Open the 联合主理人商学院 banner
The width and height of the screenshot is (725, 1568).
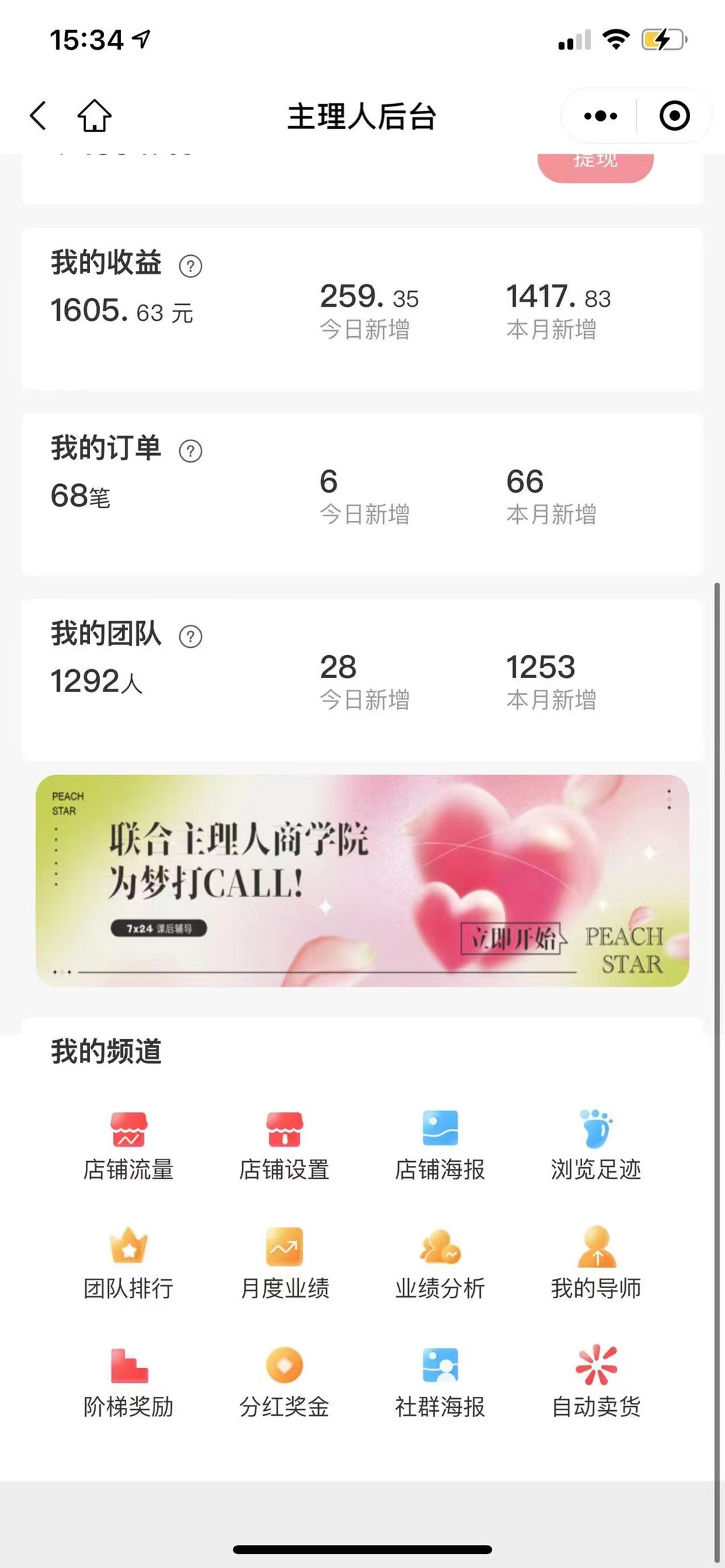tap(362, 881)
